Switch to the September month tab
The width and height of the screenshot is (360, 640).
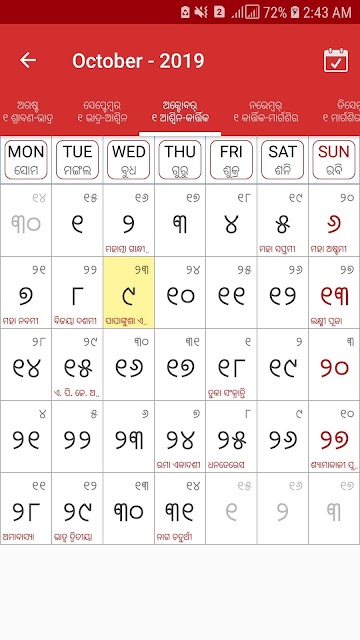click(x=102, y=112)
